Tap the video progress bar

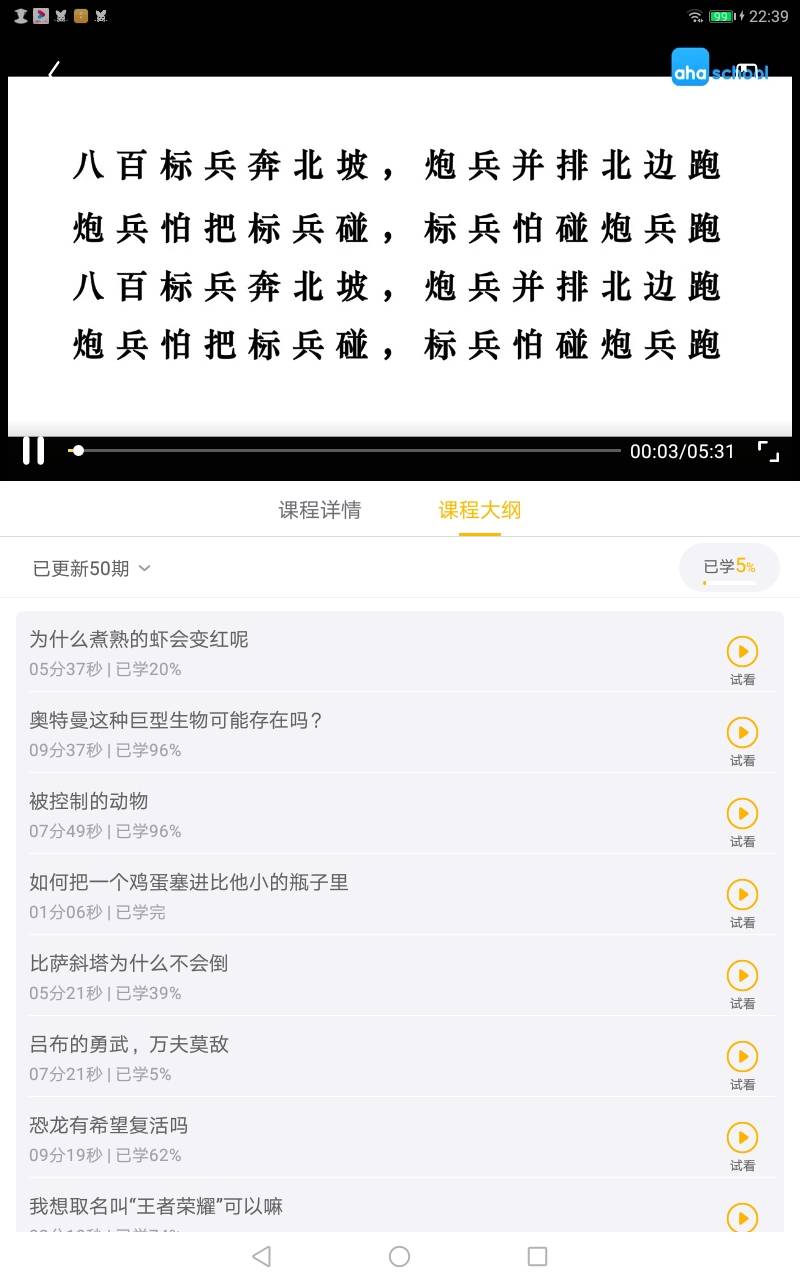pyautogui.click(x=345, y=451)
